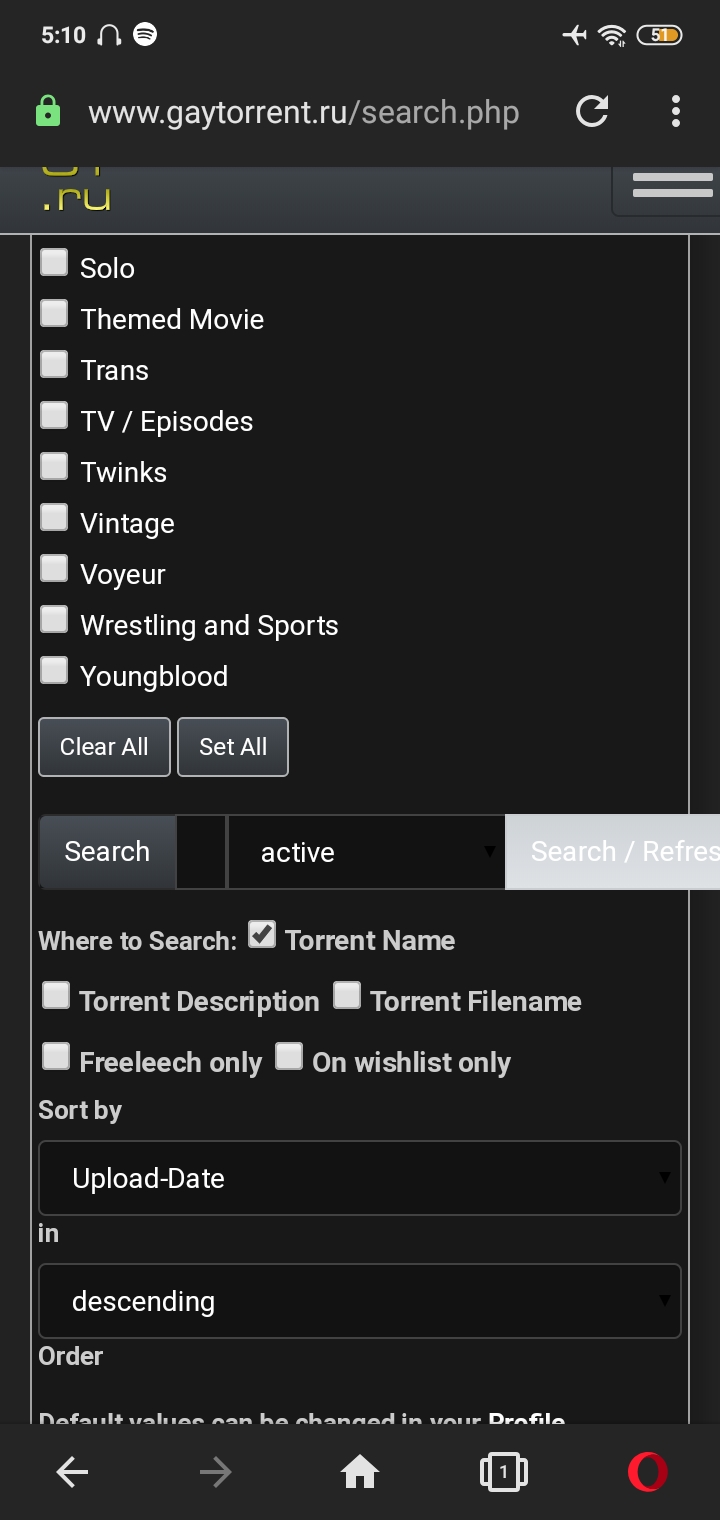Viewport: 720px width, 1520px height.
Task: Open the active status dropdown
Action: point(366,851)
